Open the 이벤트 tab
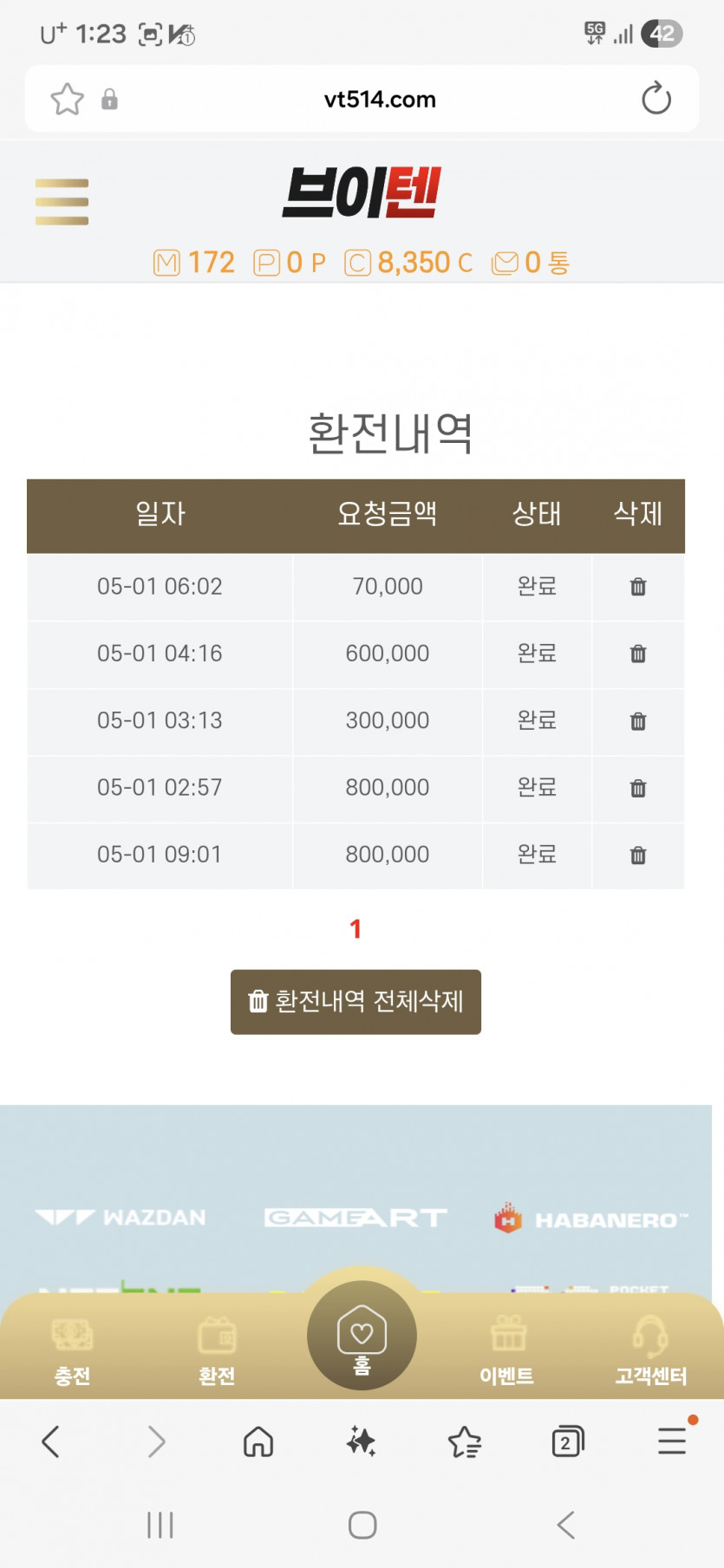 (x=507, y=1351)
